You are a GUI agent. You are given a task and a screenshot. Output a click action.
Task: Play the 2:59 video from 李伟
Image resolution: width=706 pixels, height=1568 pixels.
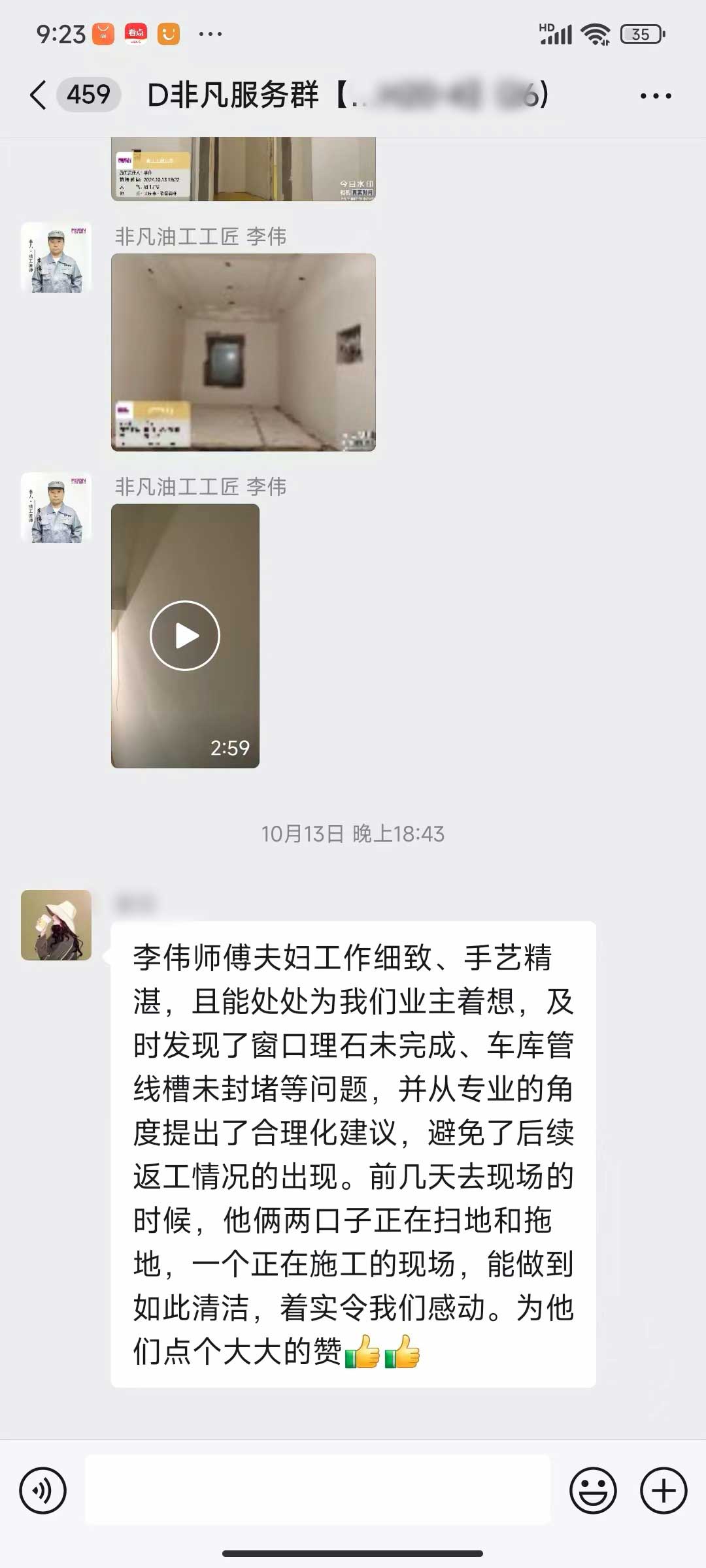pos(185,635)
